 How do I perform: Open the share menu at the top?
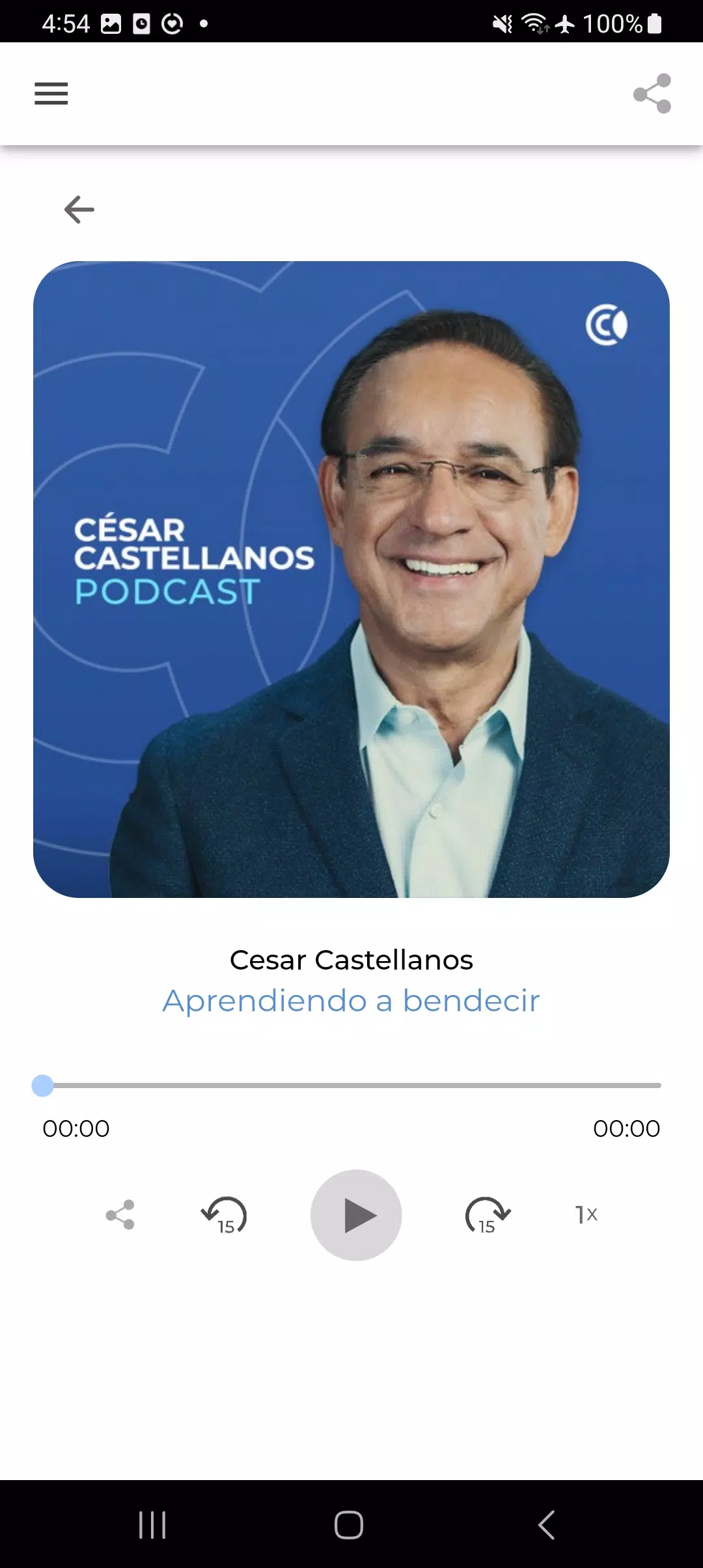point(653,94)
